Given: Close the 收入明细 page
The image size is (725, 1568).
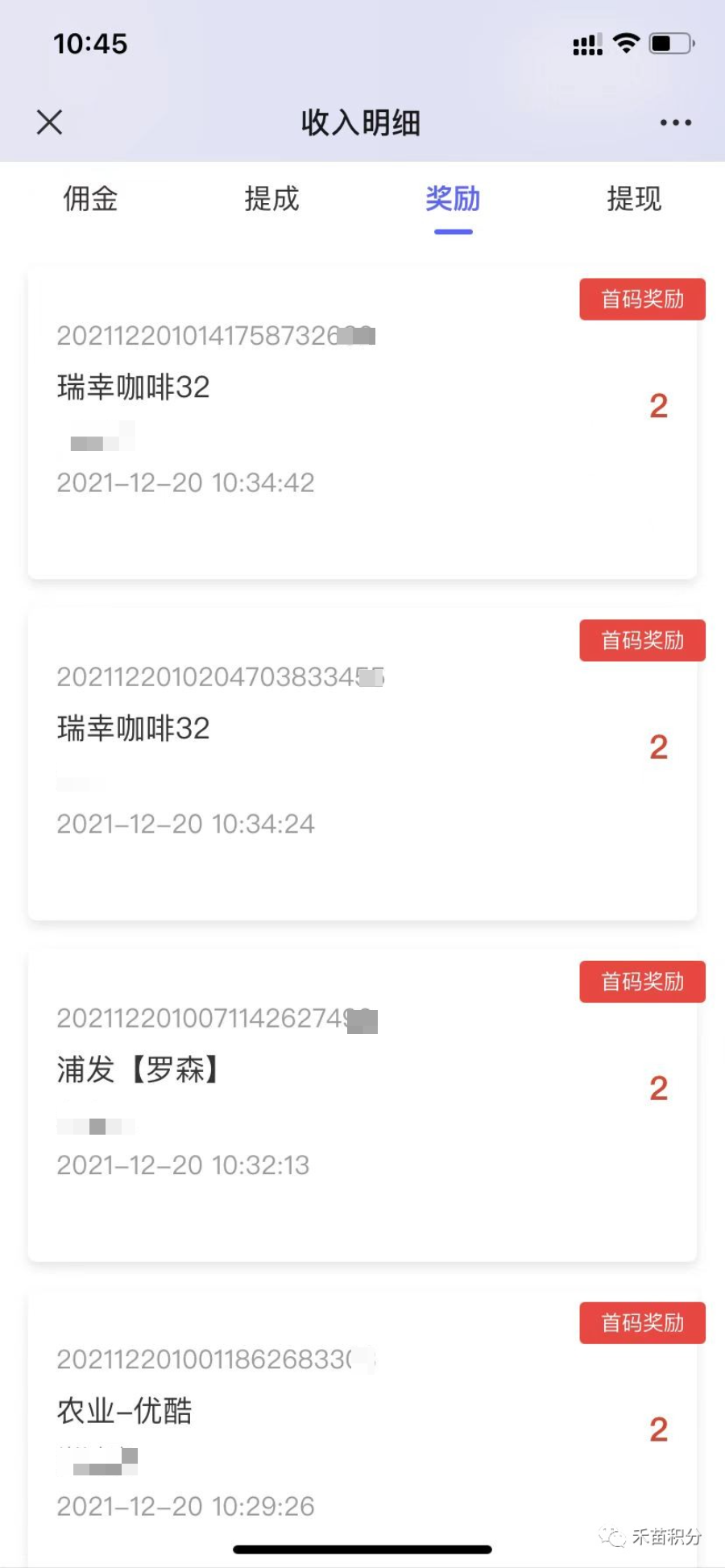Looking at the screenshot, I should click(50, 122).
